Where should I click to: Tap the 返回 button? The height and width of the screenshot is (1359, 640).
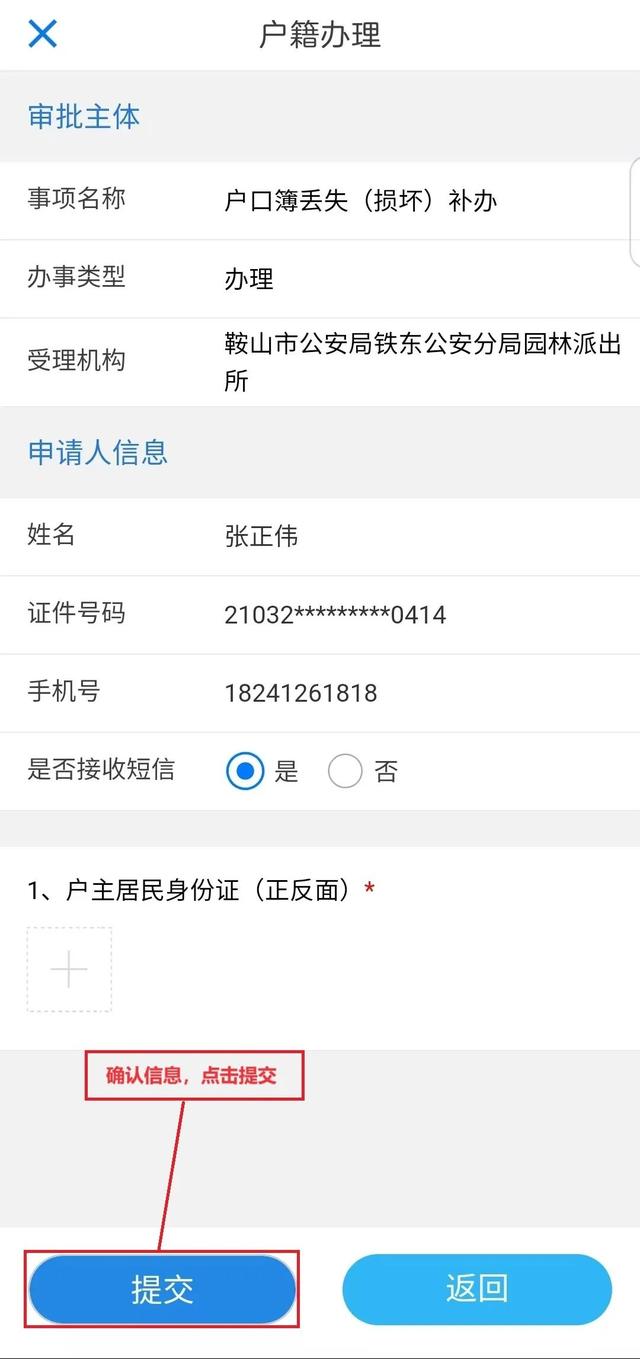(477, 1289)
